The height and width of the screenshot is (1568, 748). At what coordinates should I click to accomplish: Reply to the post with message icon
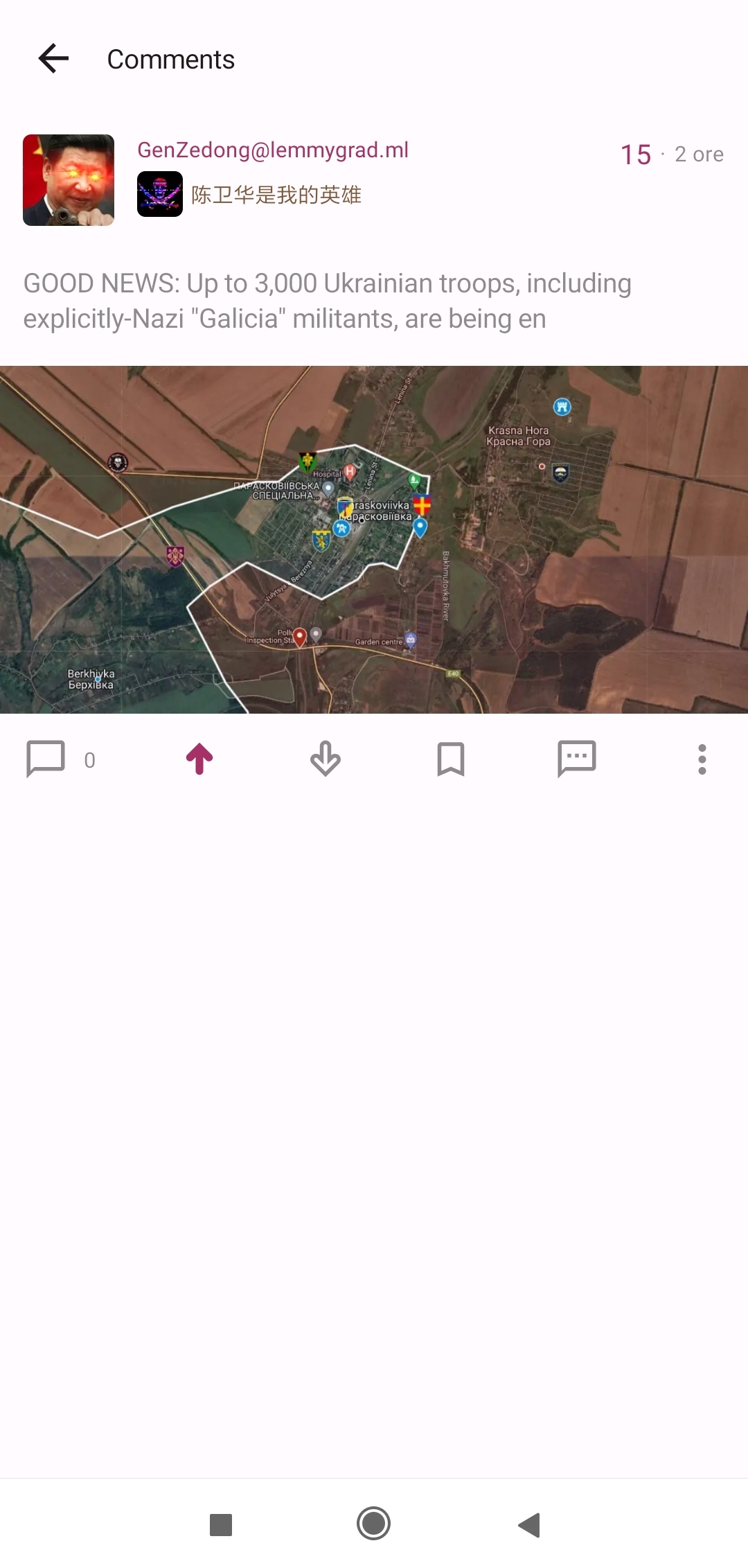[576, 759]
